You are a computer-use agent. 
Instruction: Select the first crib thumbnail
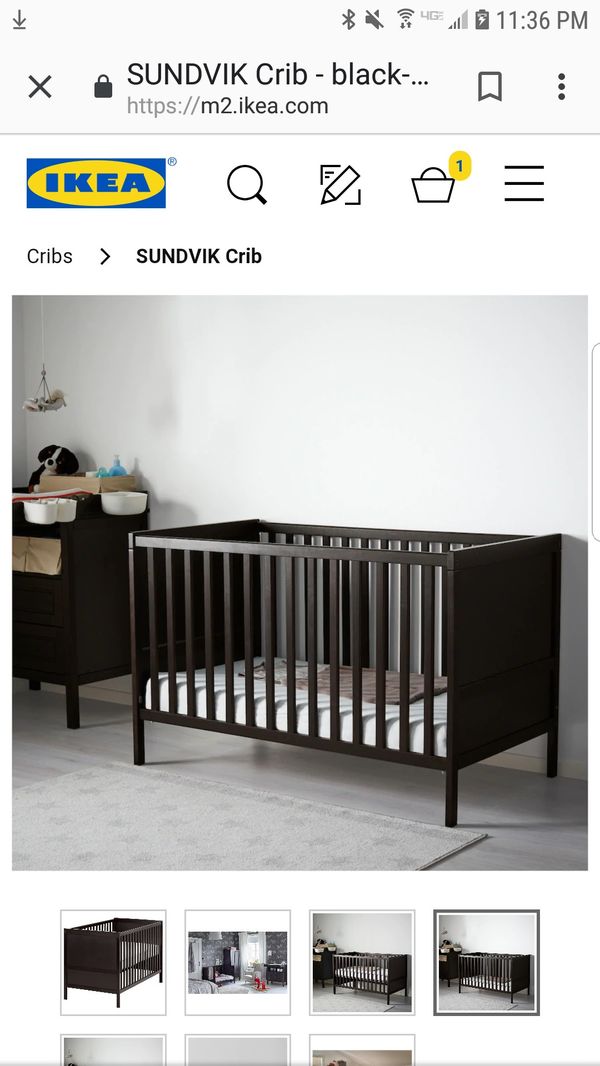click(x=113, y=963)
